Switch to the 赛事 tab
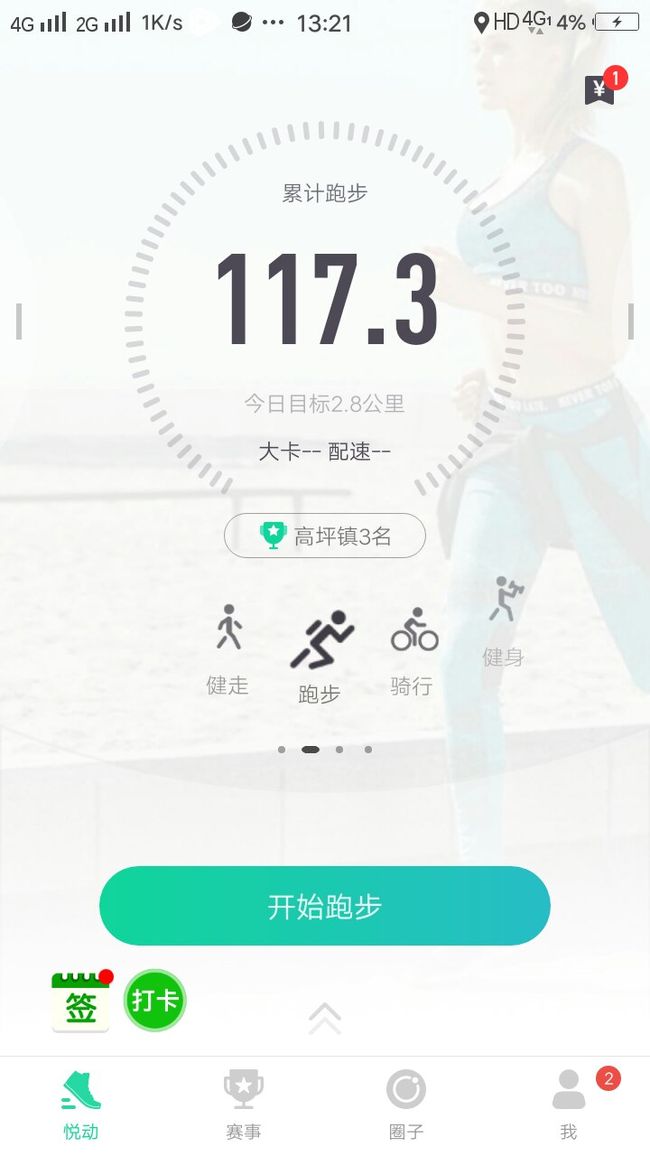This screenshot has width=650, height=1156. click(x=244, y=1104)
